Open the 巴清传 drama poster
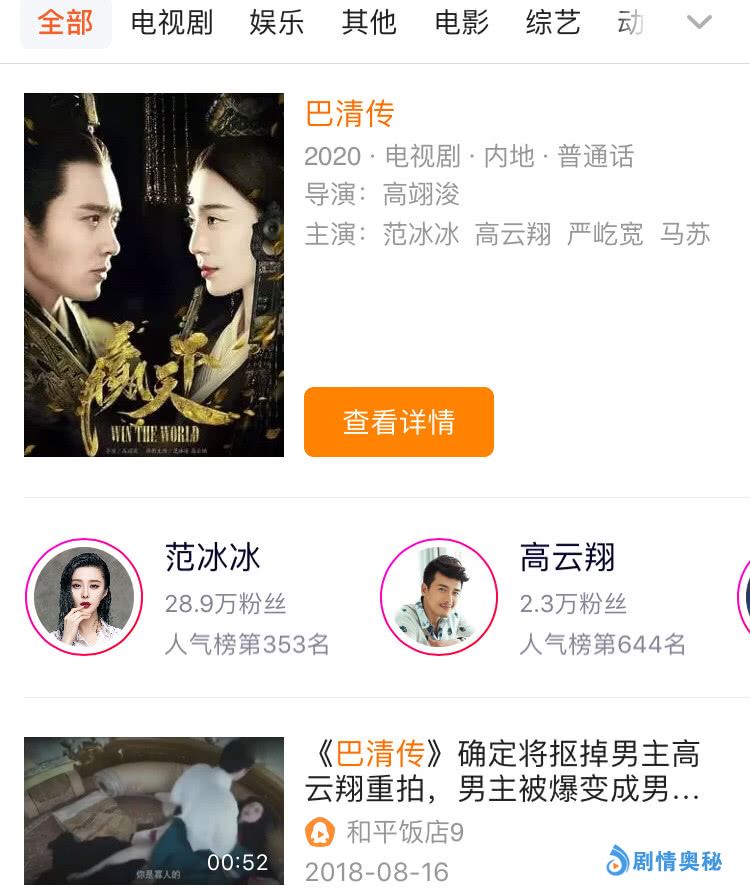The width and height of the screenshot is (750, 891). [154, 275]
